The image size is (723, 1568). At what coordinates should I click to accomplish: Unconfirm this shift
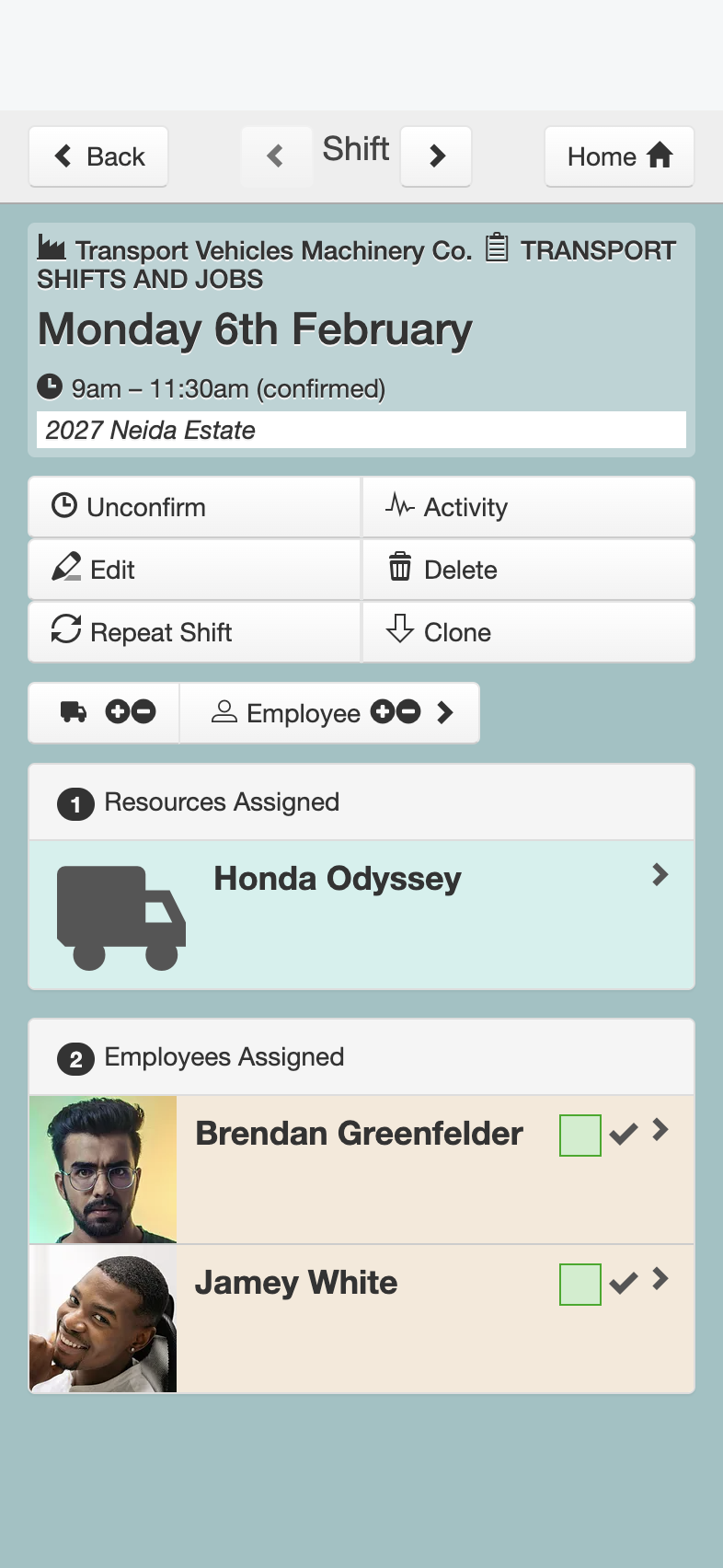(195, 507)
